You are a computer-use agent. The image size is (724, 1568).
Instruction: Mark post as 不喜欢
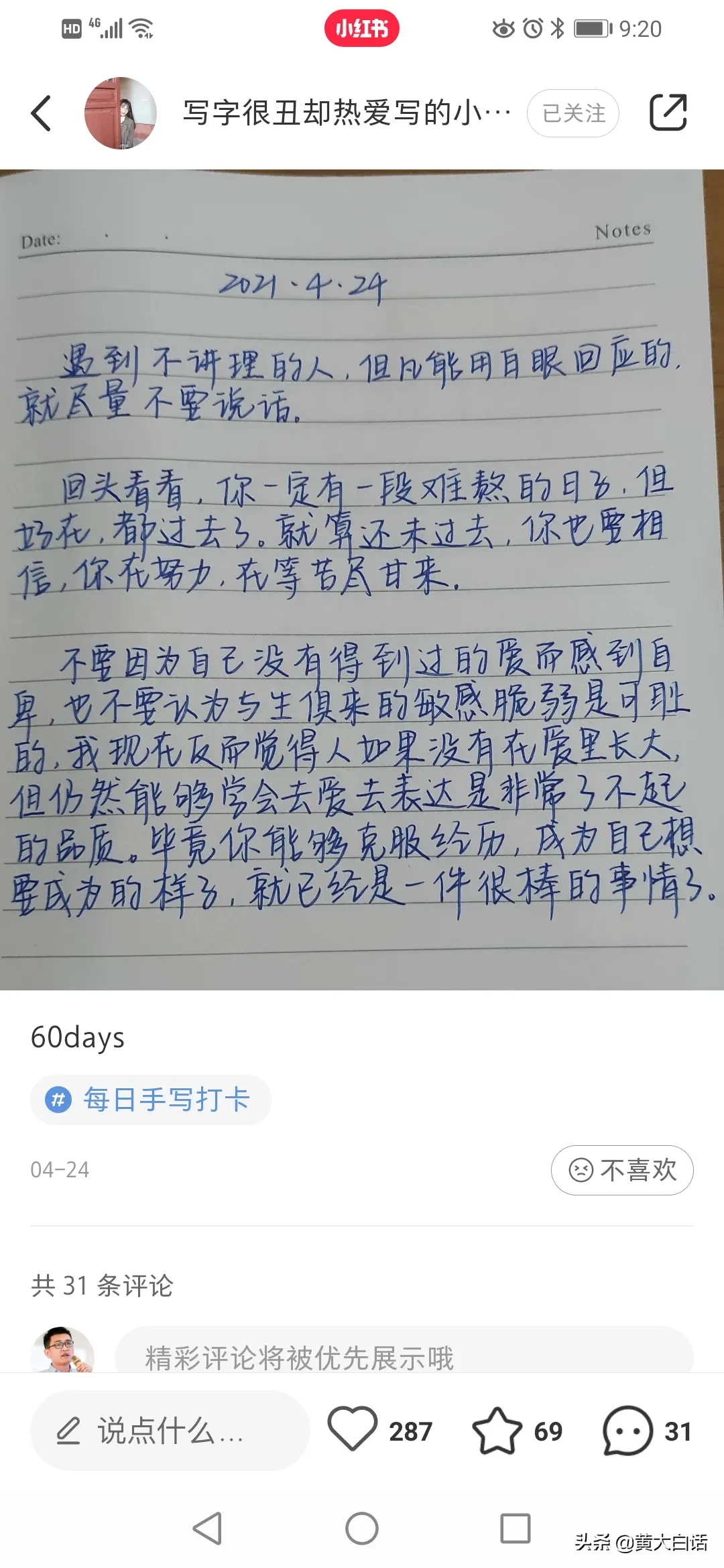(x=622, y=1170)
